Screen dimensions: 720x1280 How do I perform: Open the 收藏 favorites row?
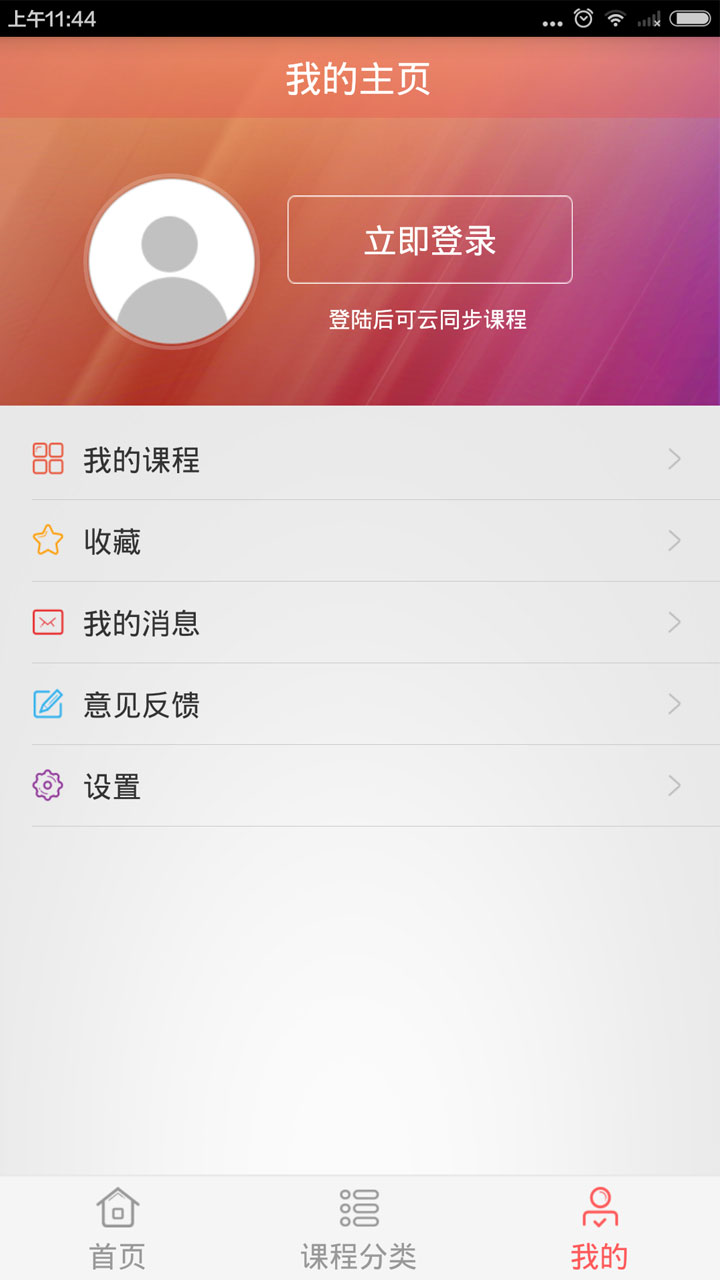[360, 541]
